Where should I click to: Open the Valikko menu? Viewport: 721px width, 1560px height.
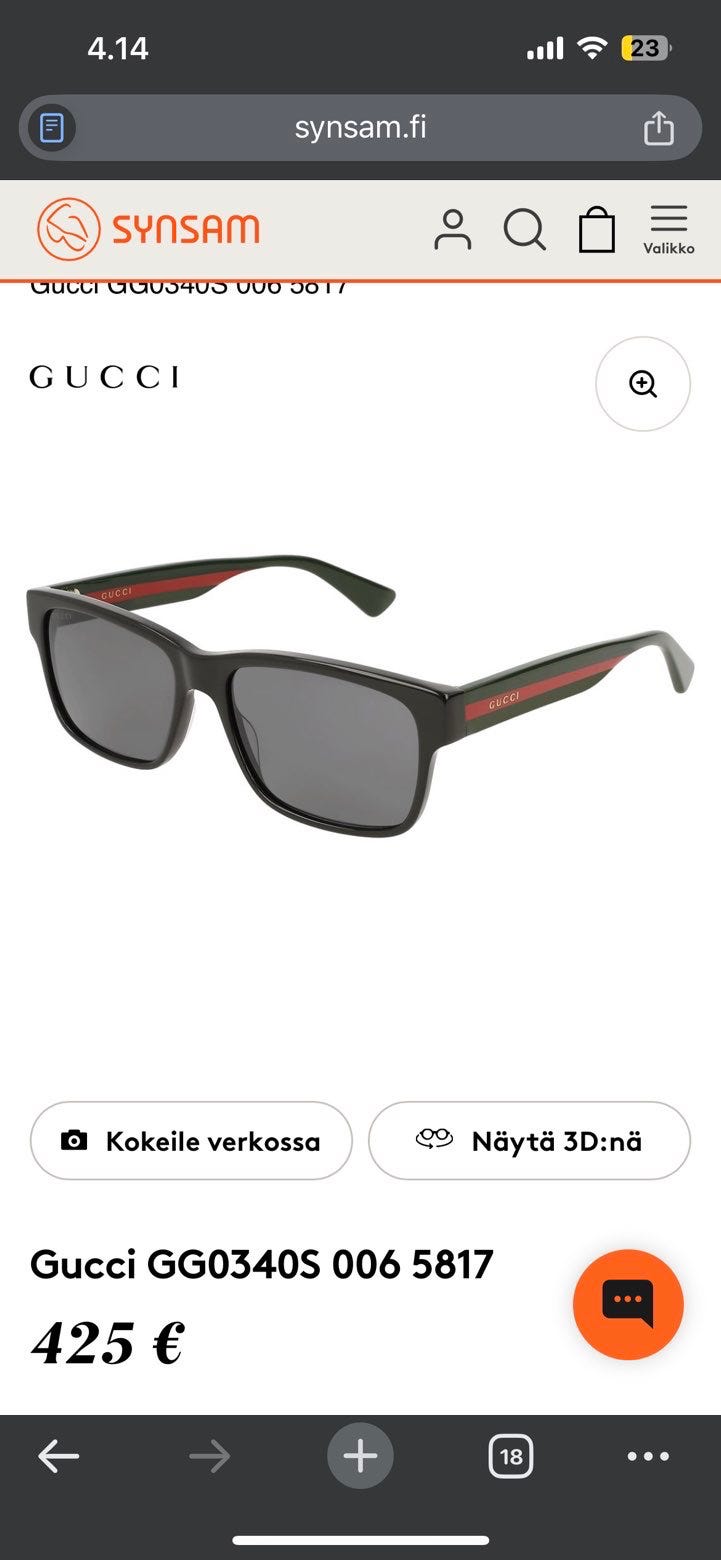668,230
